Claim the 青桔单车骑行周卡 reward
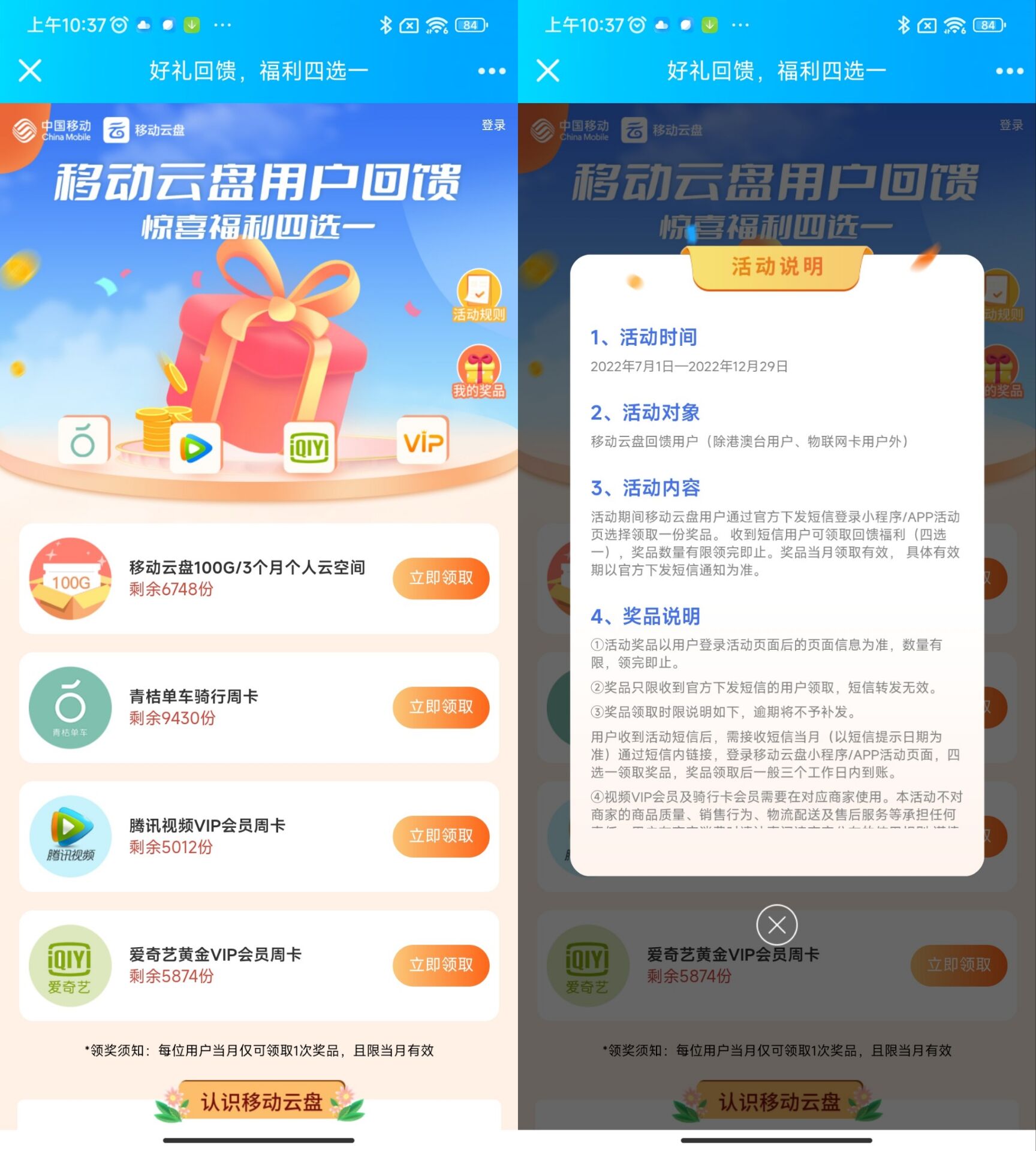This screenshot has width=1036, height=1151. [441, 707]
